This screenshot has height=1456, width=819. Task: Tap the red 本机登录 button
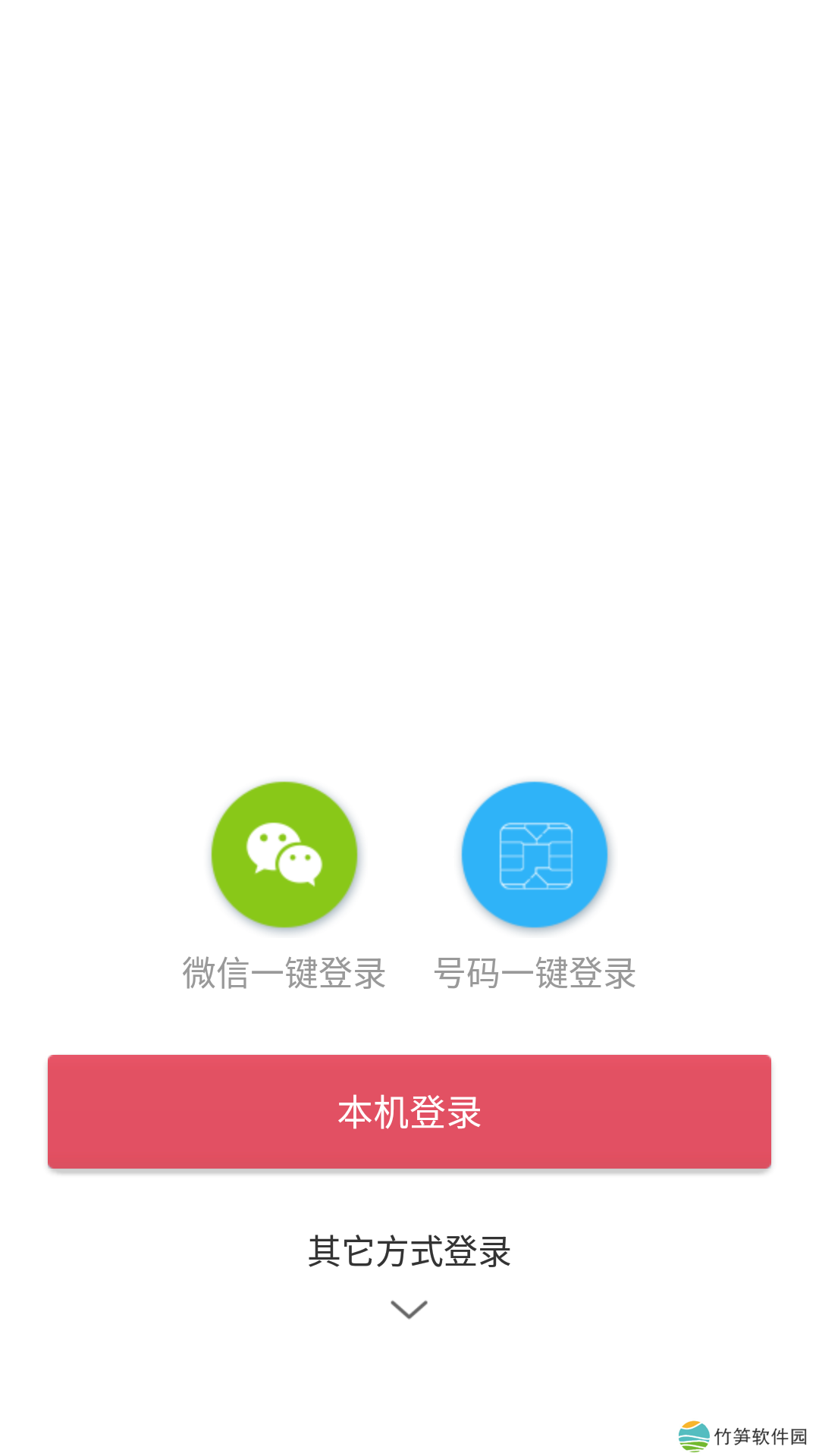pos(409,1112)
